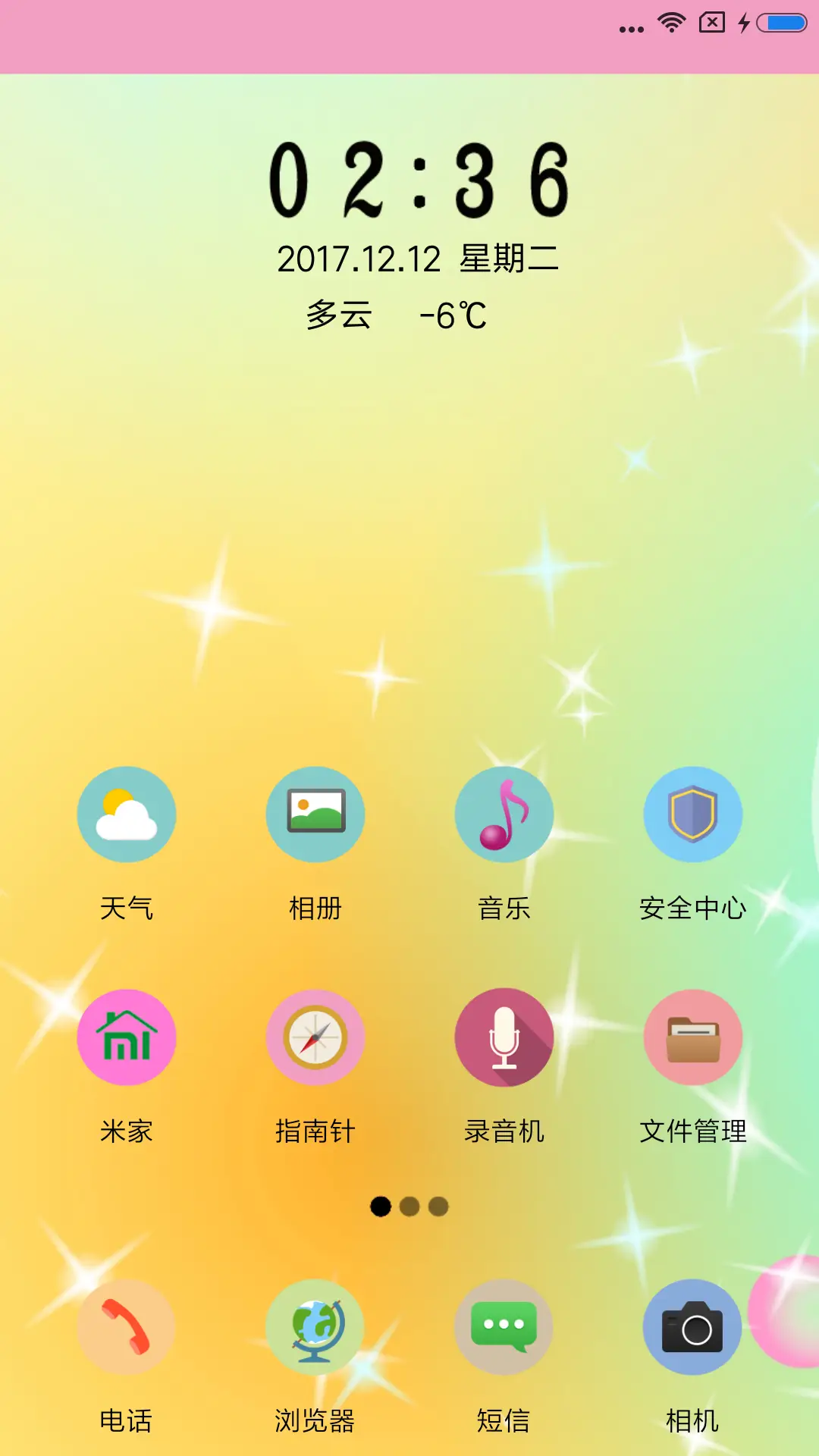Tap the date 2017.12.12 星期二
819x1456 pixels.
tap(419, 258)
